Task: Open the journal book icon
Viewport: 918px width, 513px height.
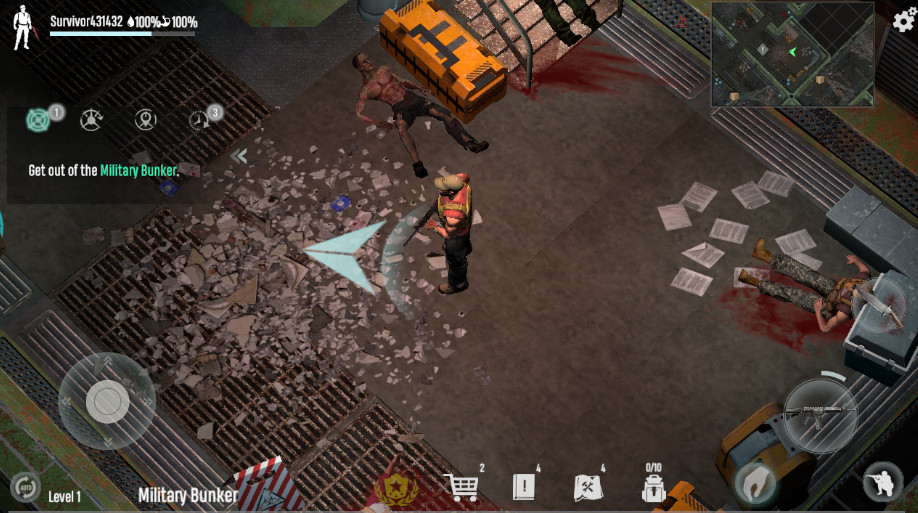Action: coord(524,487)
